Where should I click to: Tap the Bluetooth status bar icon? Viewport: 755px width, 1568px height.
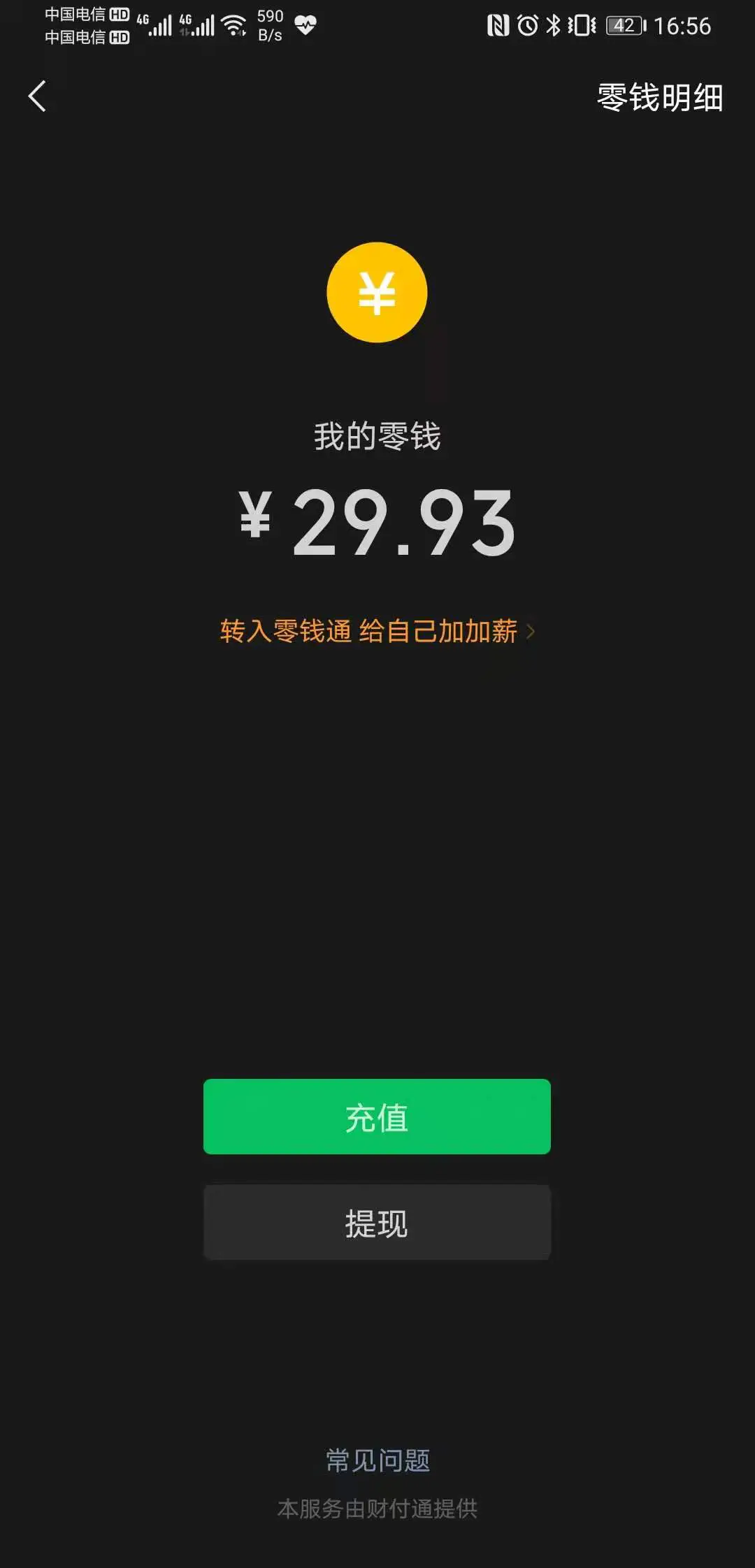[553, 25]
